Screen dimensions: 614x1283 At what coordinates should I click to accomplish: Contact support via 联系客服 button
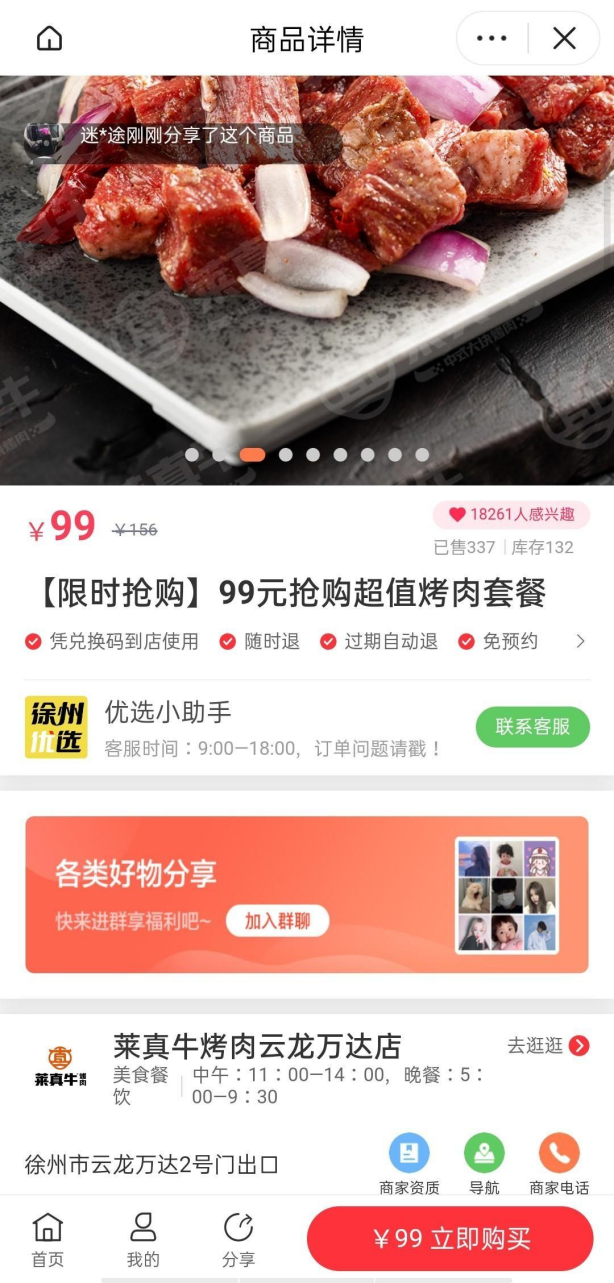coord(532,727)
